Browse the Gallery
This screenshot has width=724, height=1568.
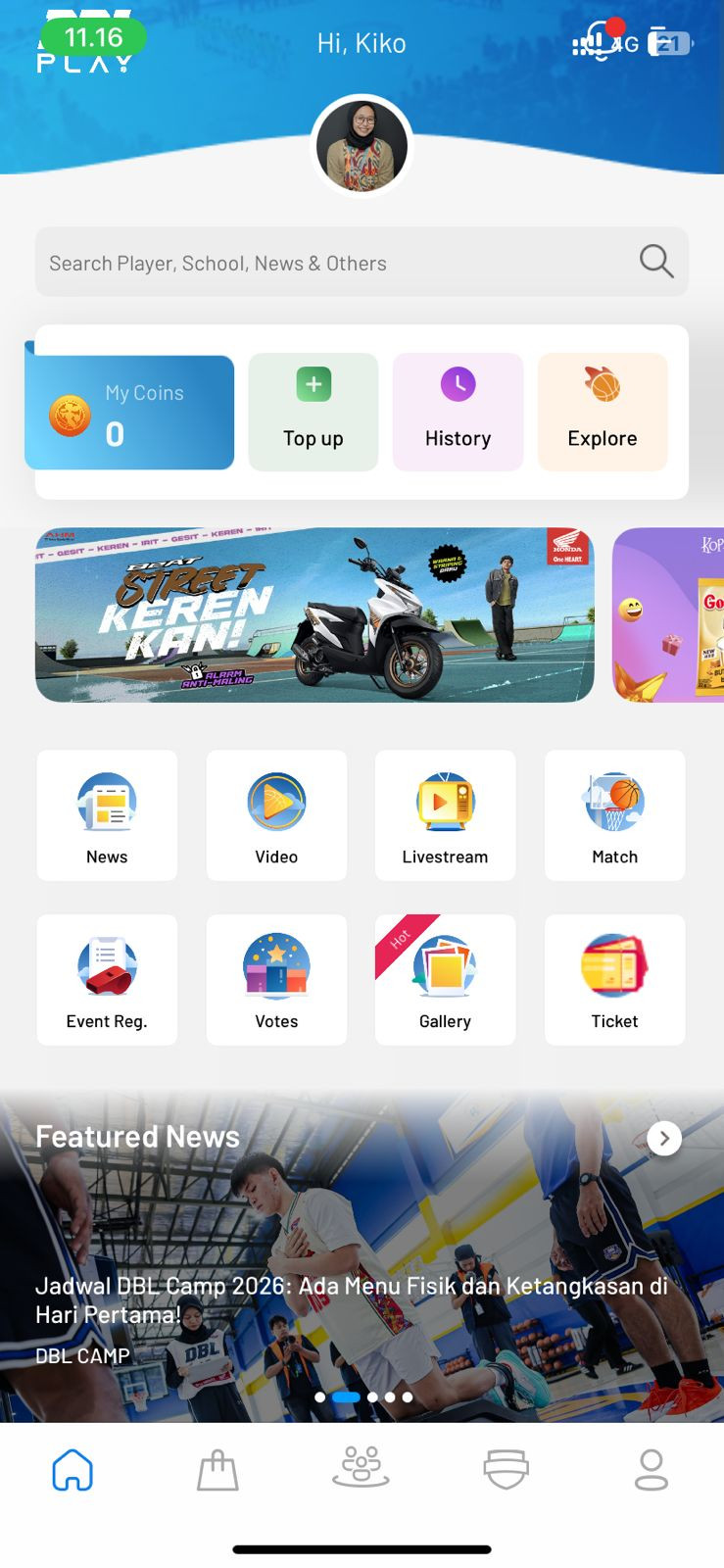point(445,980)
